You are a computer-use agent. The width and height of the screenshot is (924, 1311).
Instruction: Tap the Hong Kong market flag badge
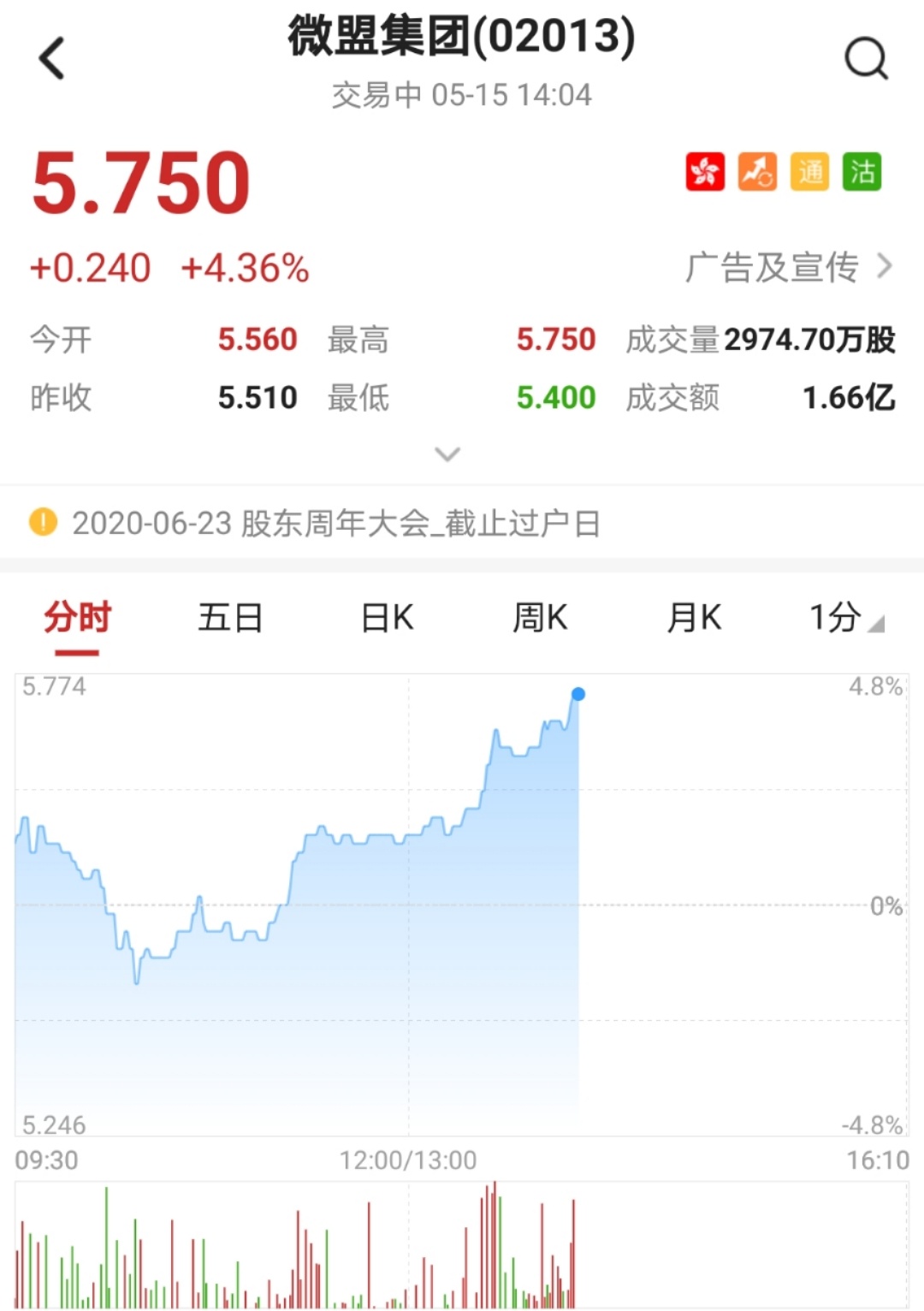pyautogui.click(x=705, y=172)
